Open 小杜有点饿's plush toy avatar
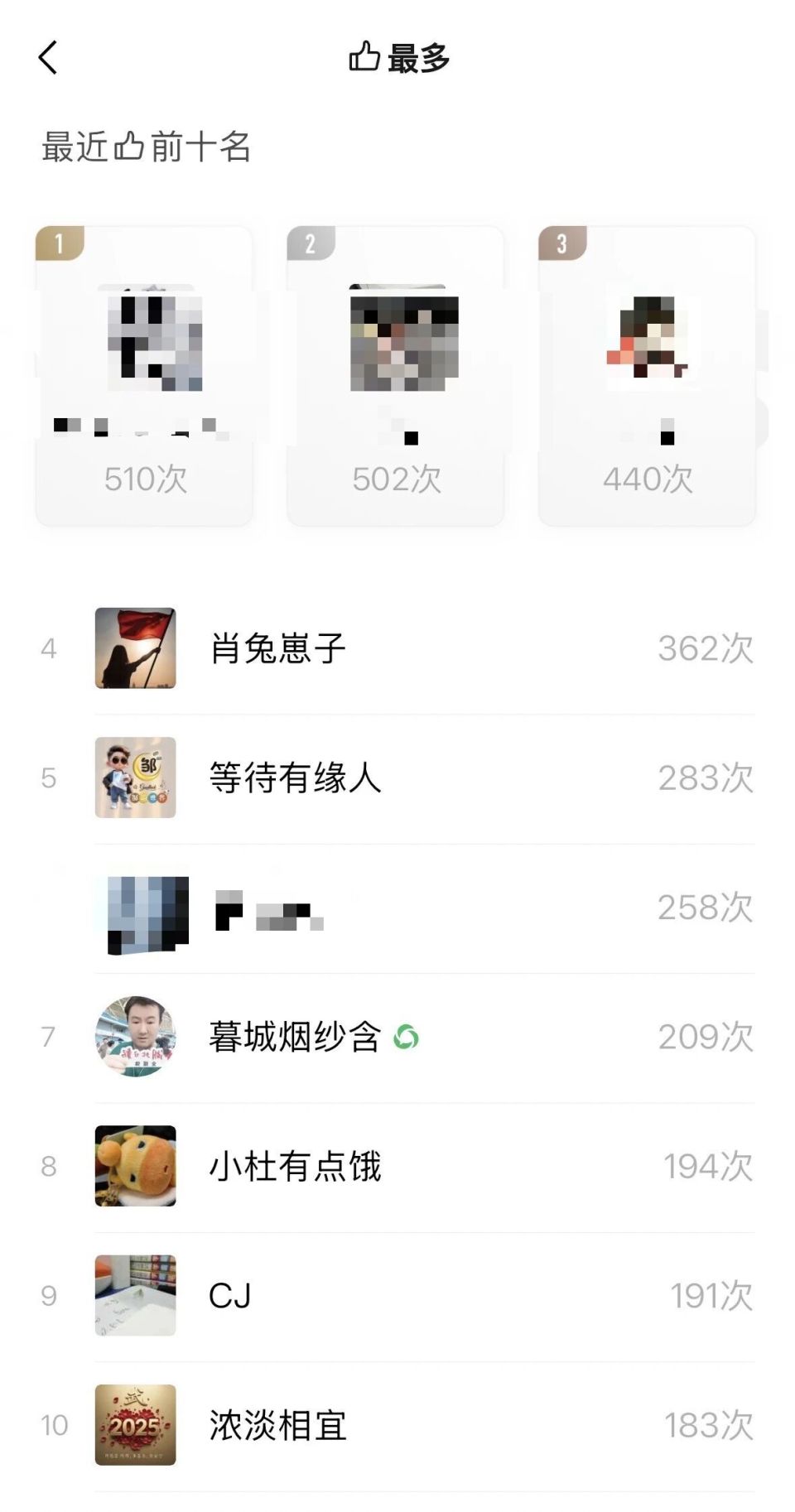This screenshot has height=1512, width=795. [x=136, y=1167]
